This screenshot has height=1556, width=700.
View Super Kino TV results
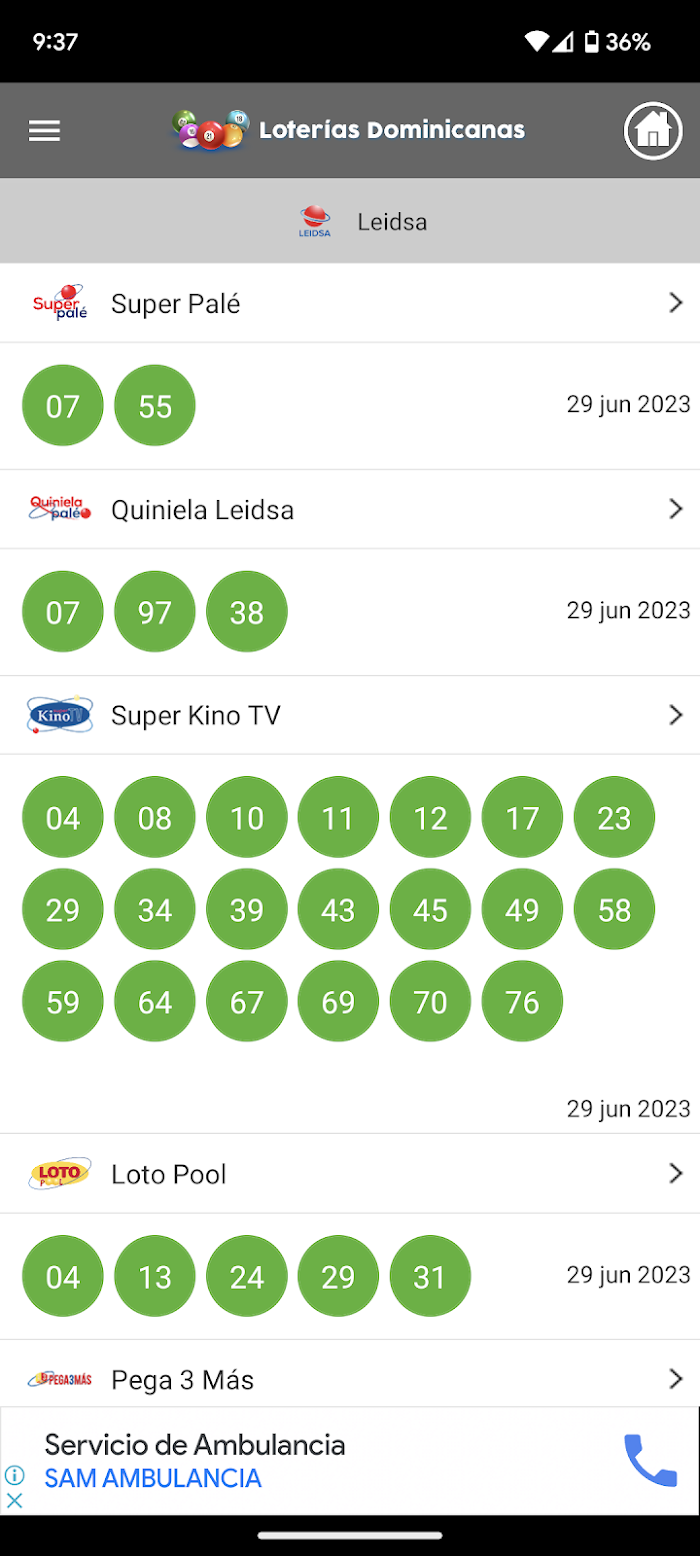350,715
